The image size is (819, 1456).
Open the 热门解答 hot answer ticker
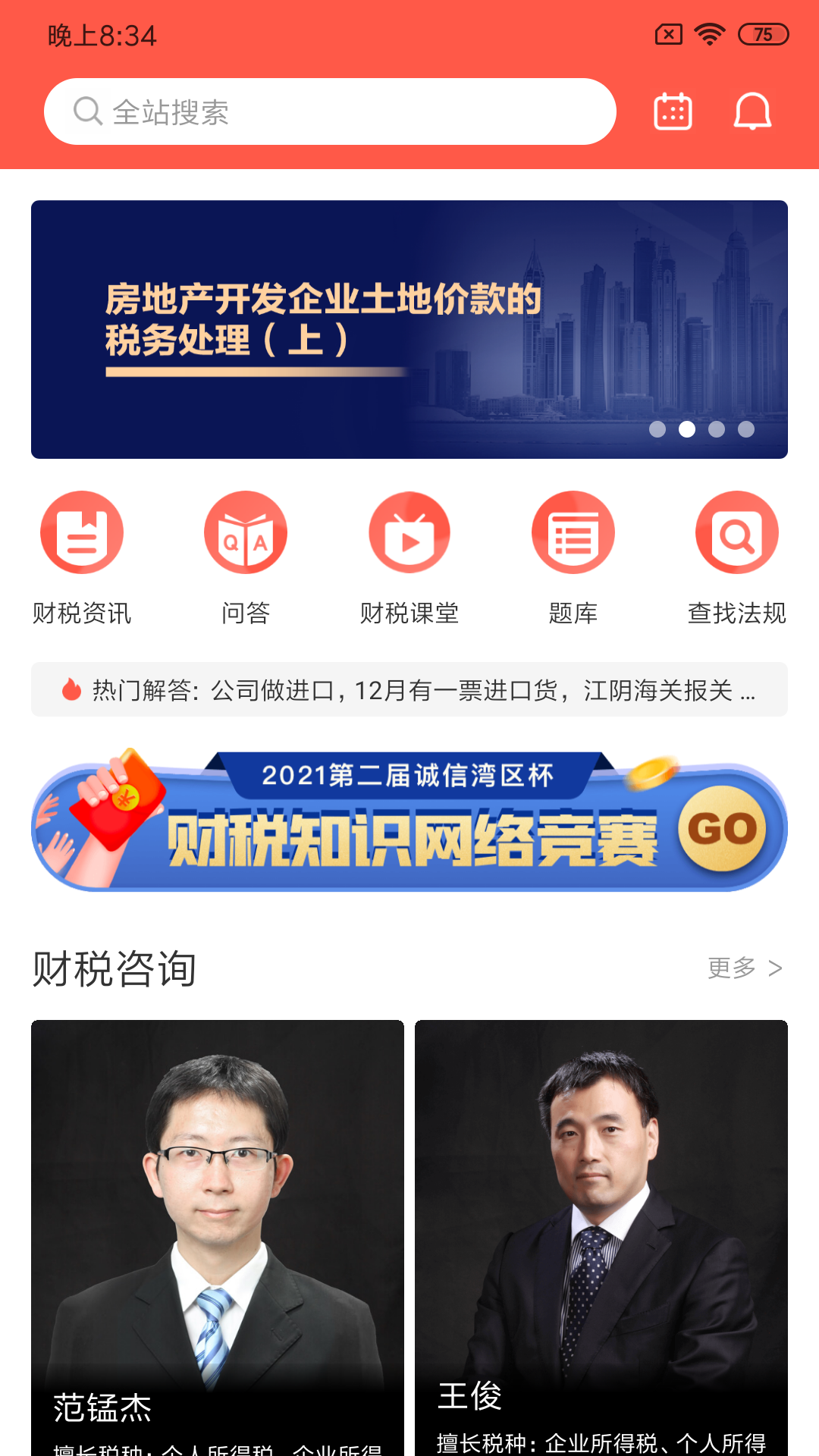coord(409,689)
